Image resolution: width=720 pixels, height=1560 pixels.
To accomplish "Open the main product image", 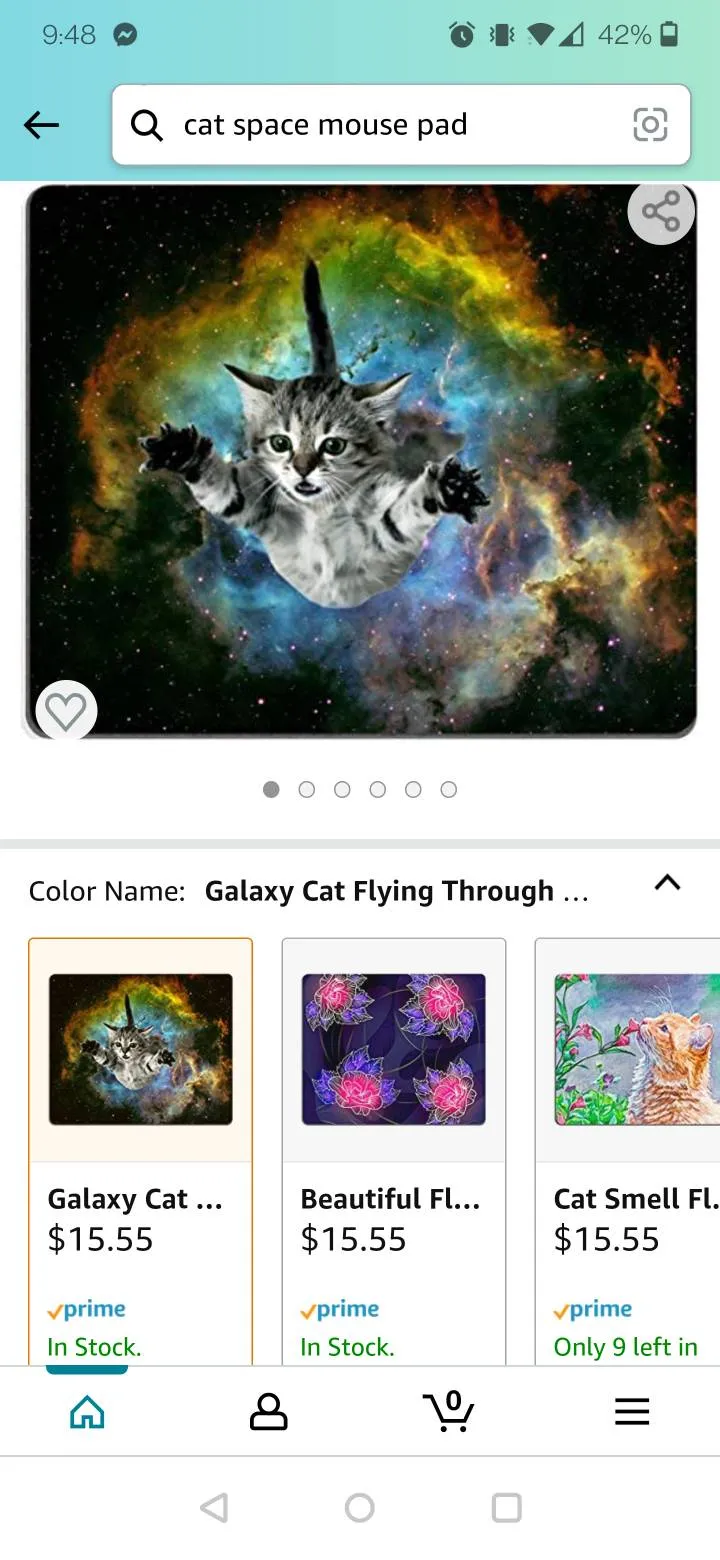I will tap(360, 460).
